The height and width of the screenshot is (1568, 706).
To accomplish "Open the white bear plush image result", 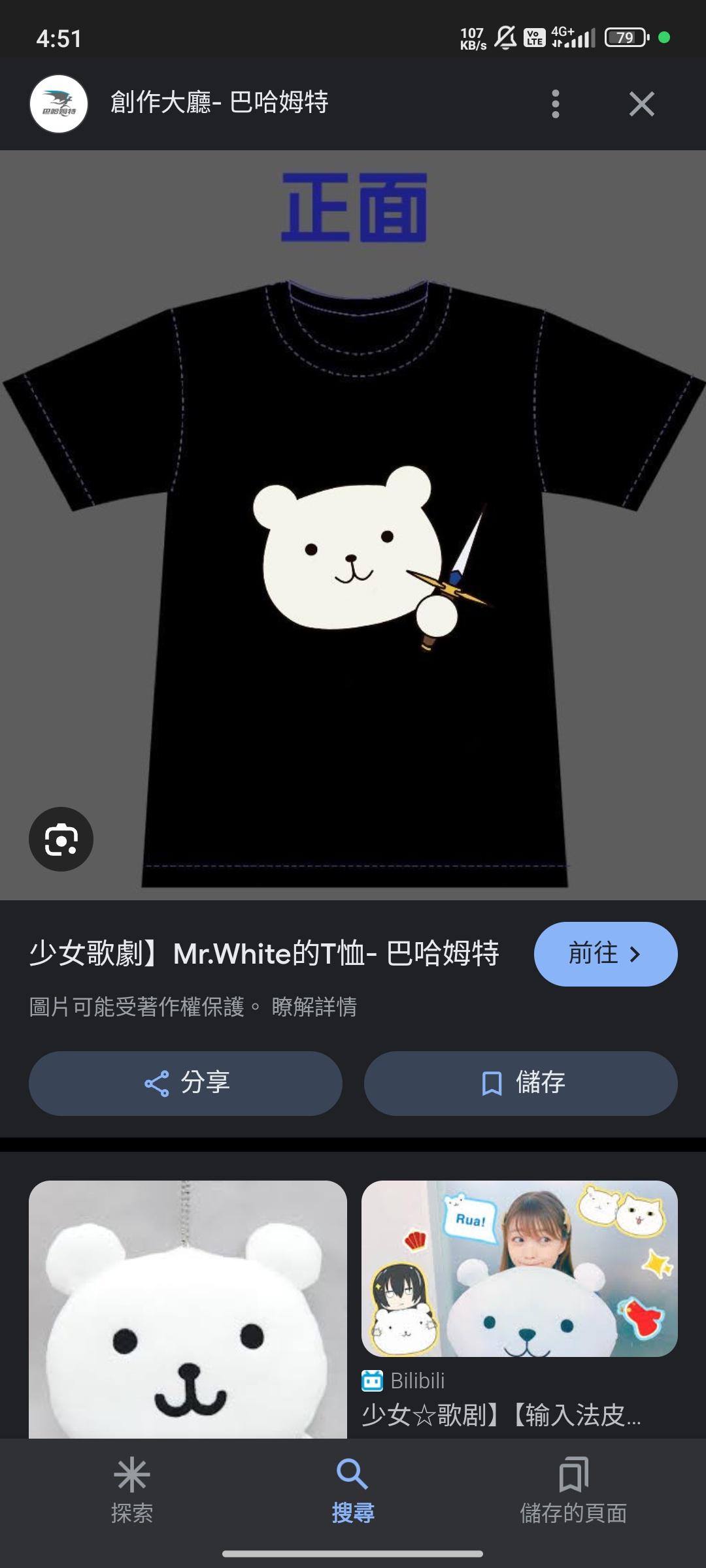I will click(188, 1307).
